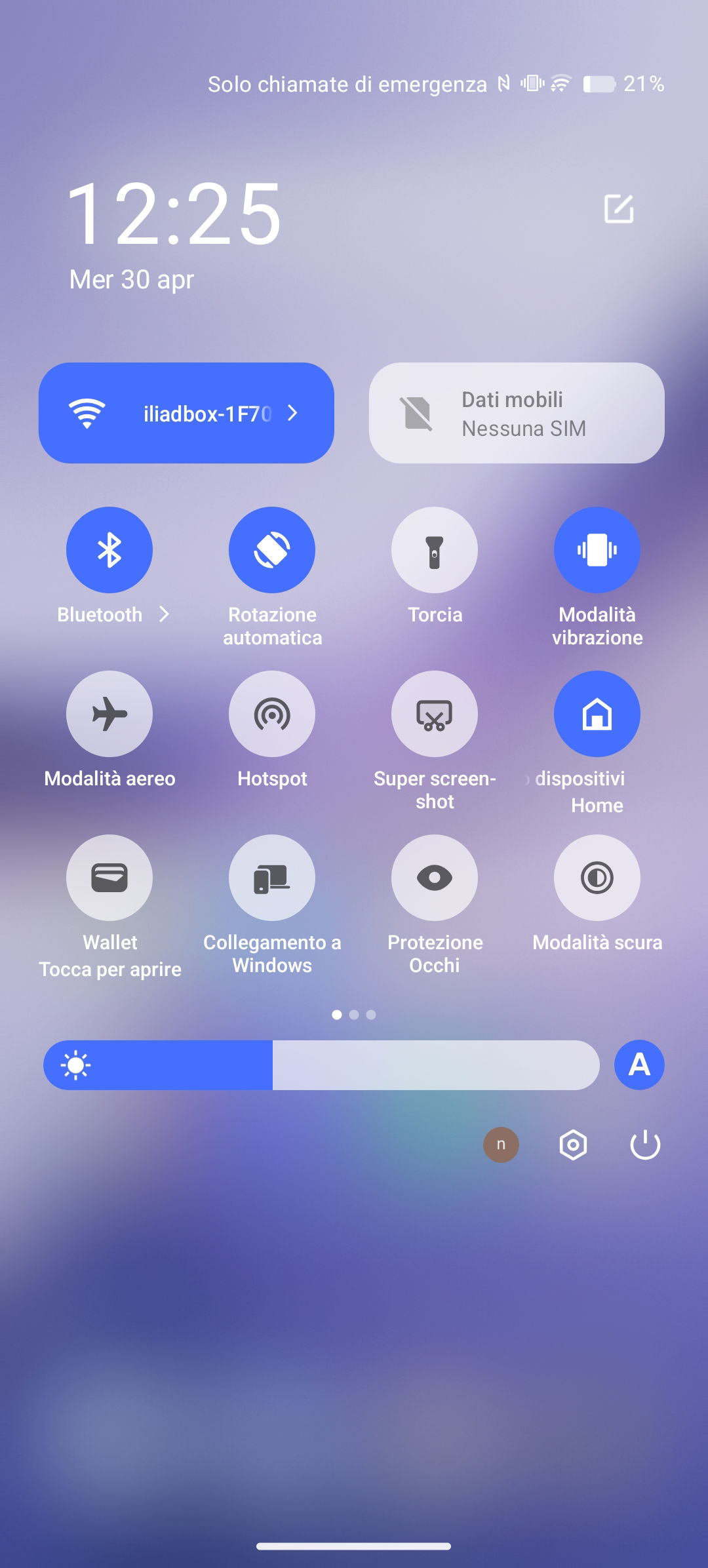Enable Collegamento a Windows

coord(272,878)
